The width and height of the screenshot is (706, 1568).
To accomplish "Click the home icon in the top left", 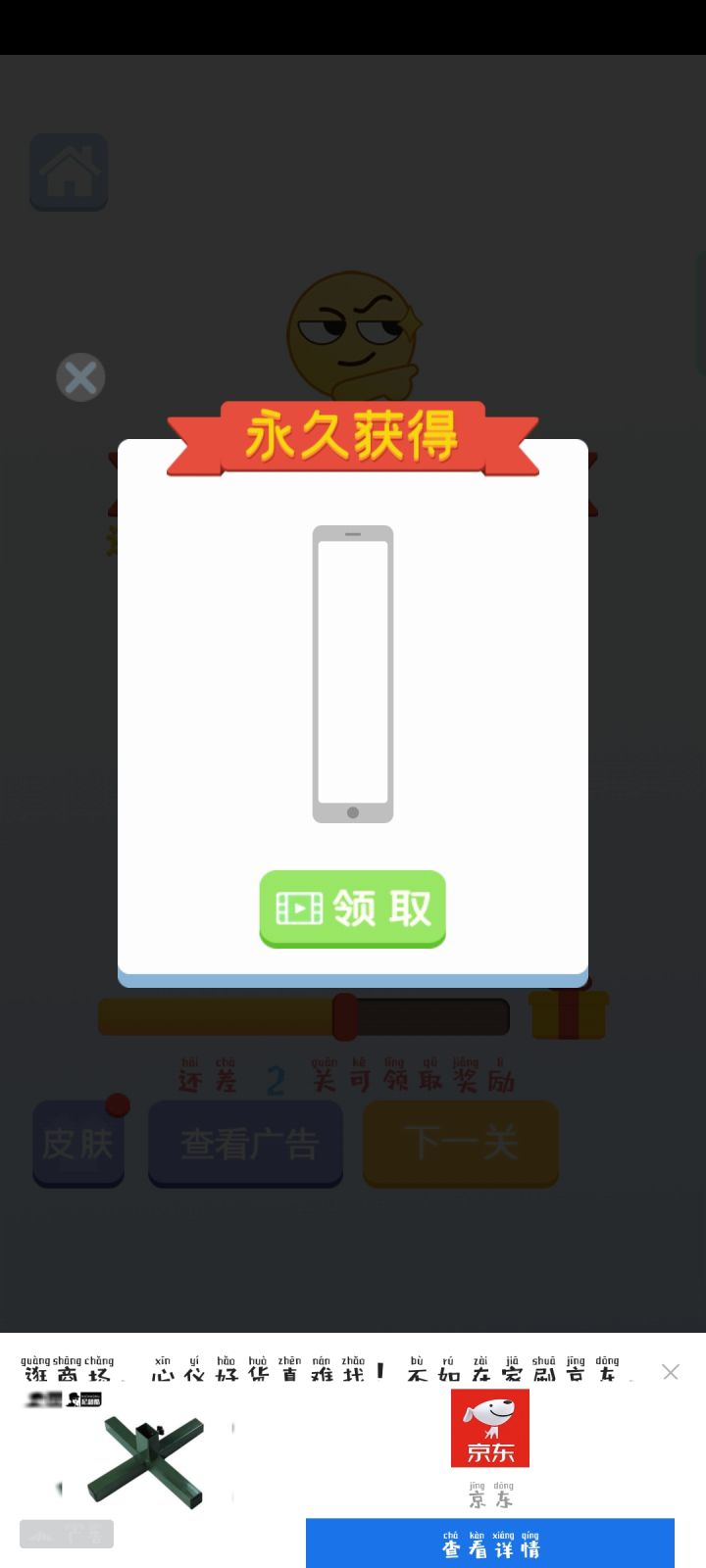I will click(x=69, y=172).
